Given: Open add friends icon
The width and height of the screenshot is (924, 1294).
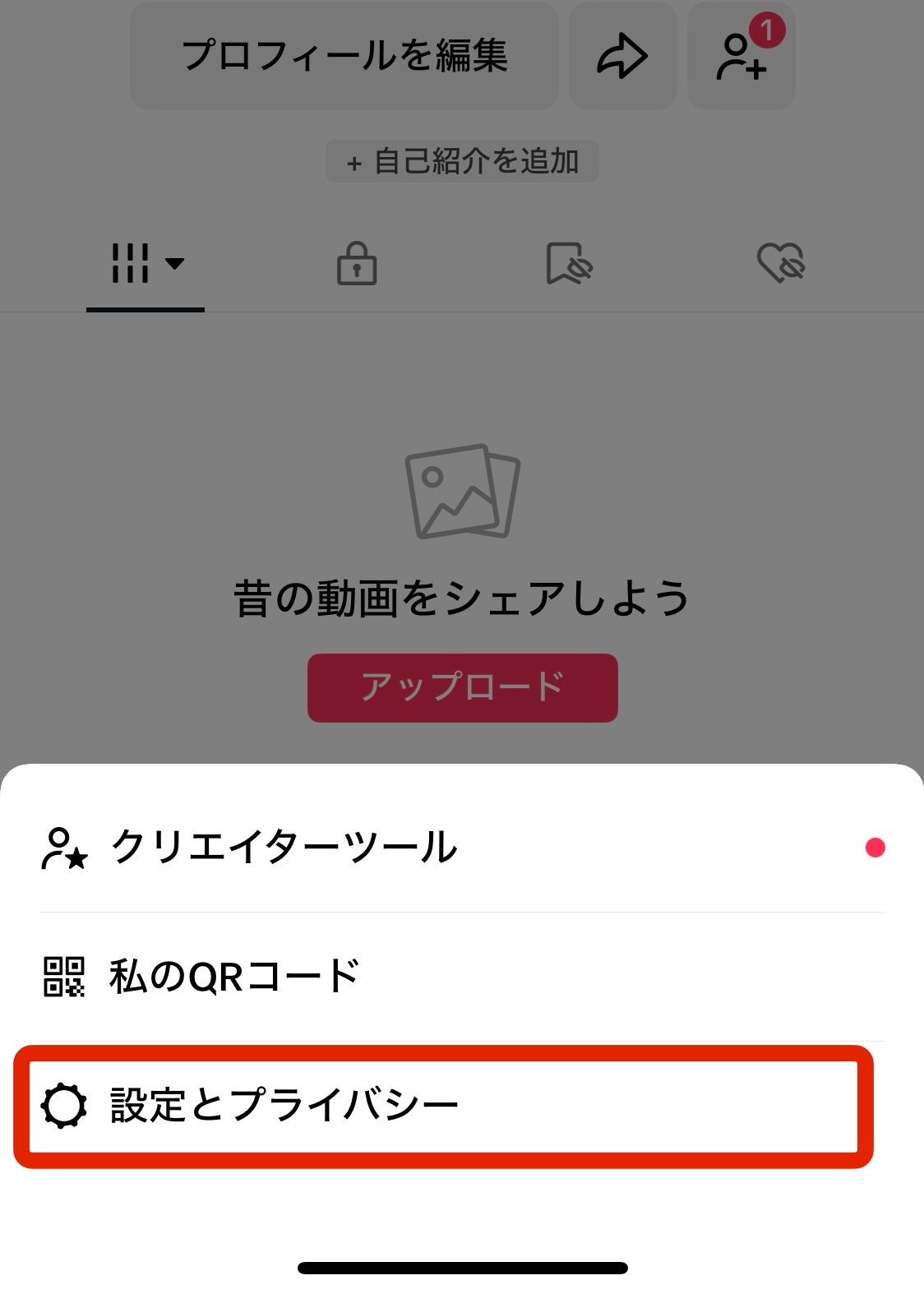Looking at the screenshot, I should [741, 56].
